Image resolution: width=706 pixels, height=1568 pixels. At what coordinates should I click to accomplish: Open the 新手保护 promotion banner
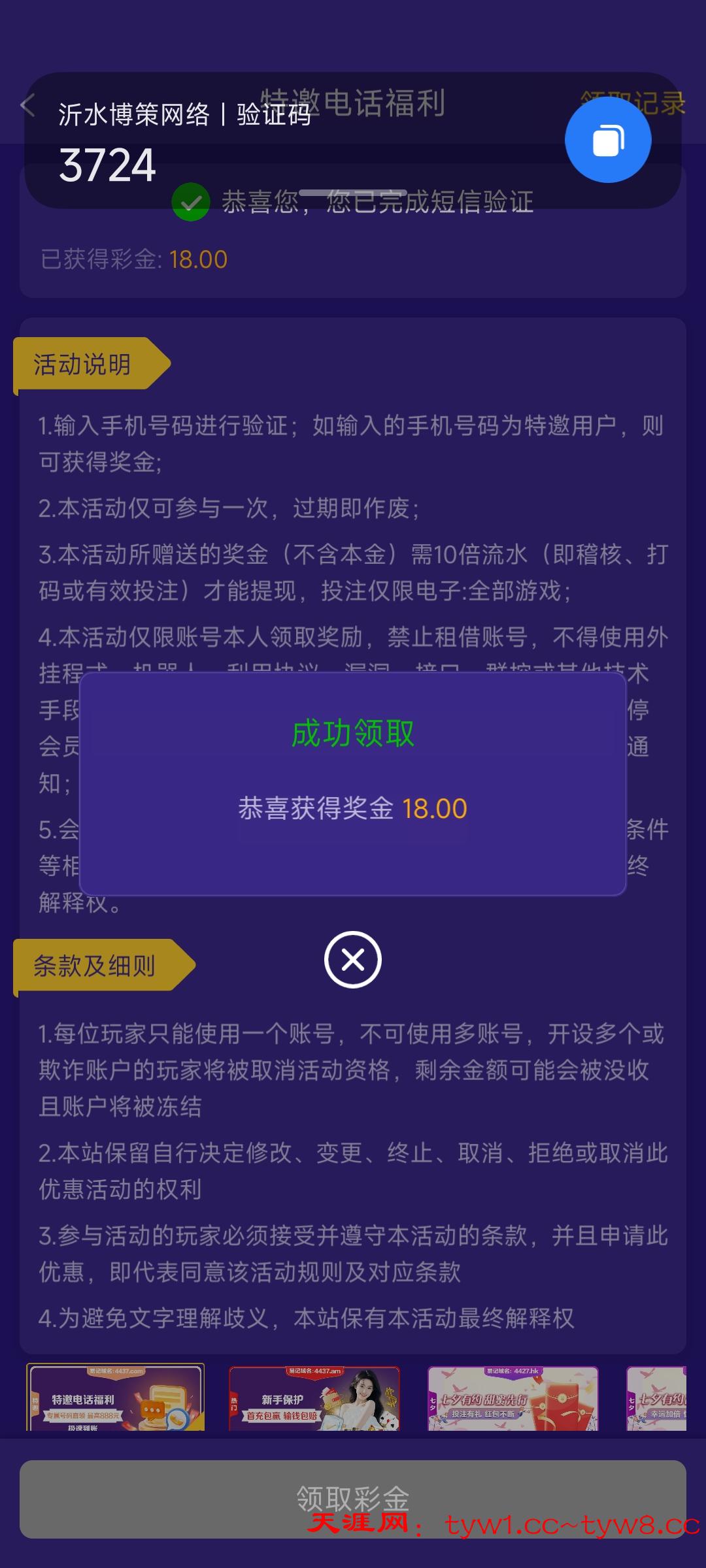point(314,1399)
